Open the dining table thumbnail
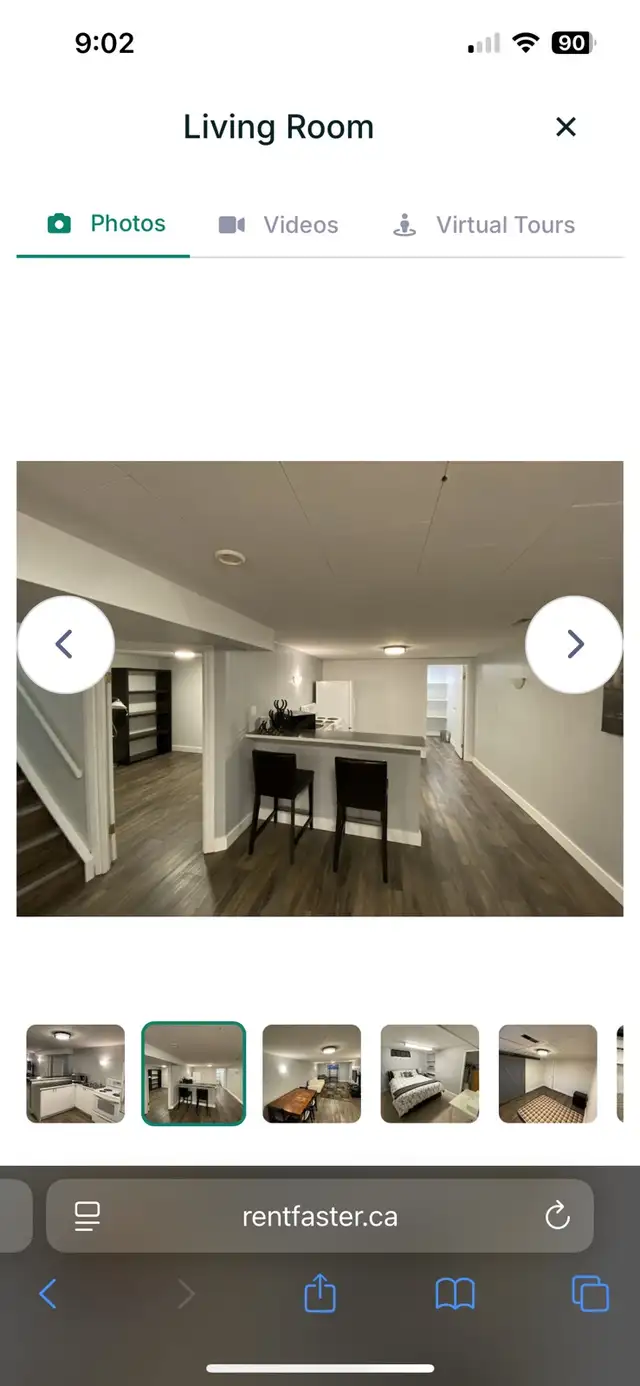 click(x=311, y=1073)
